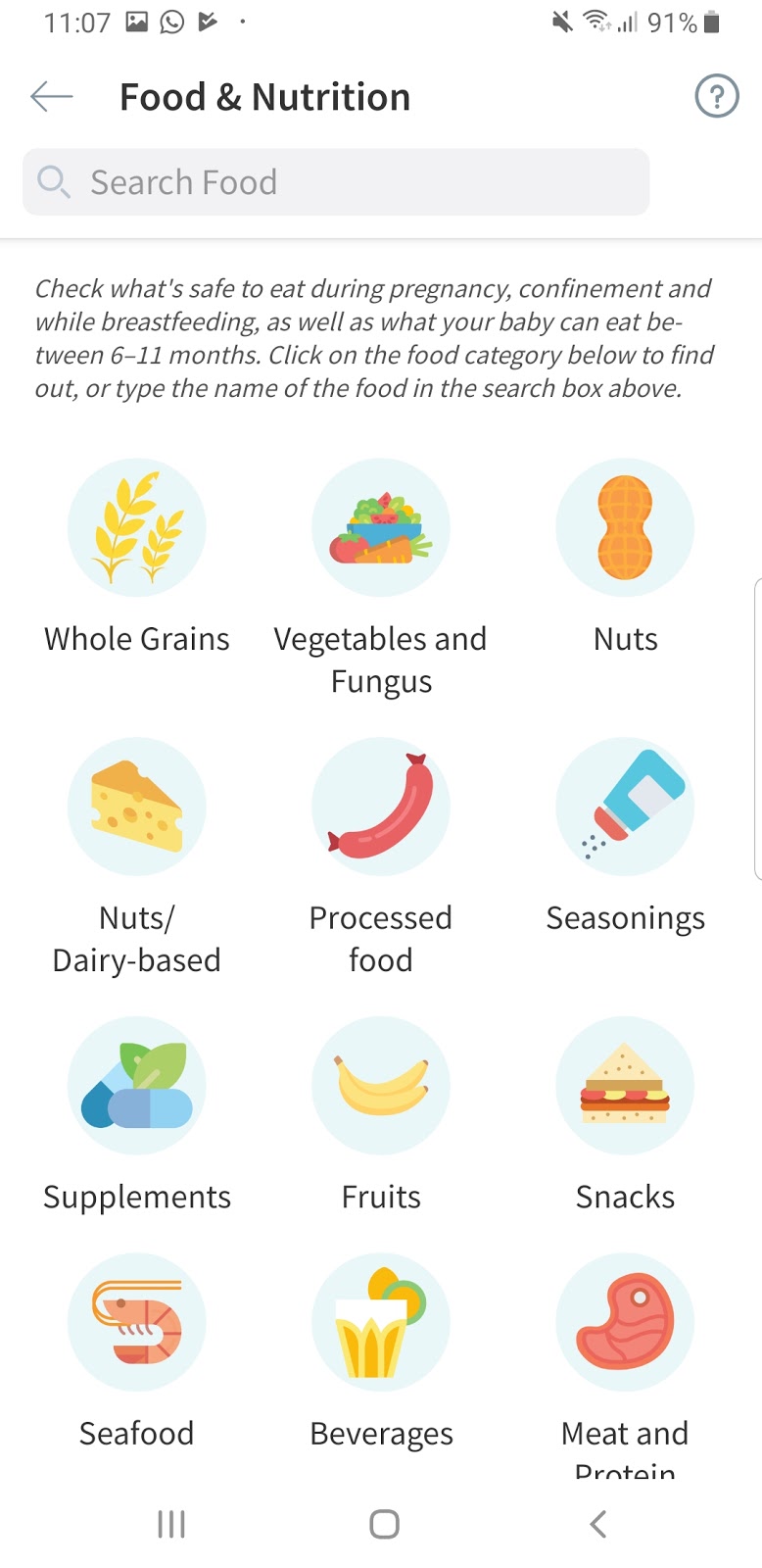Open the Seafood category
Screen dimensions: 762x1568
coord(137,1352)
